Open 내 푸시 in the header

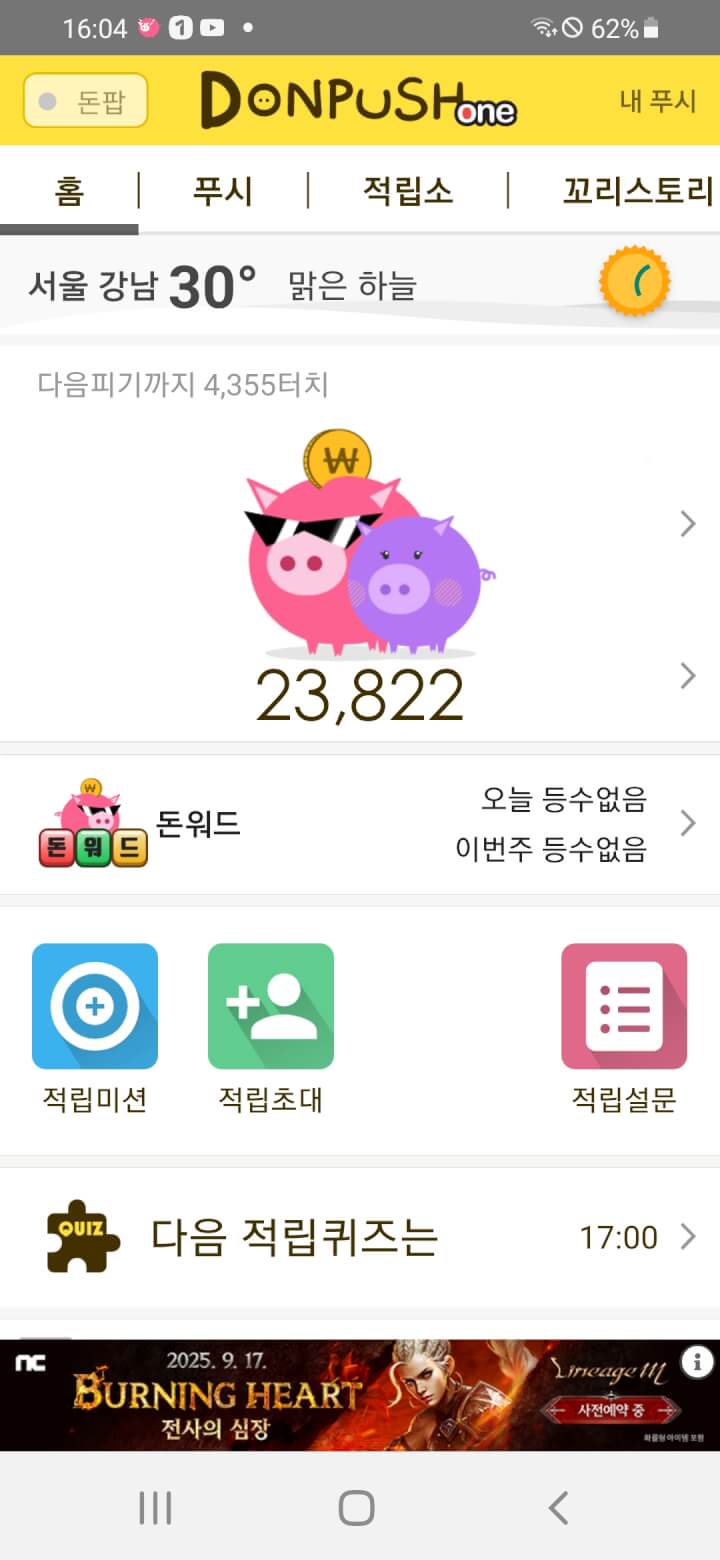point(657,101)
